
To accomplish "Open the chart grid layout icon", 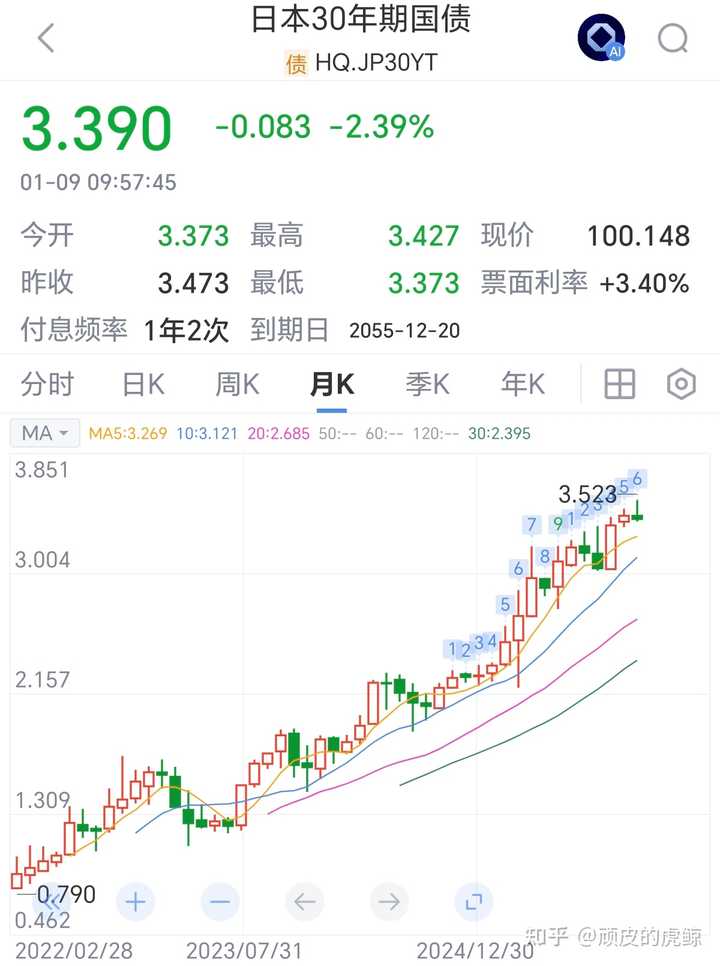I will (x=620, y=384).
